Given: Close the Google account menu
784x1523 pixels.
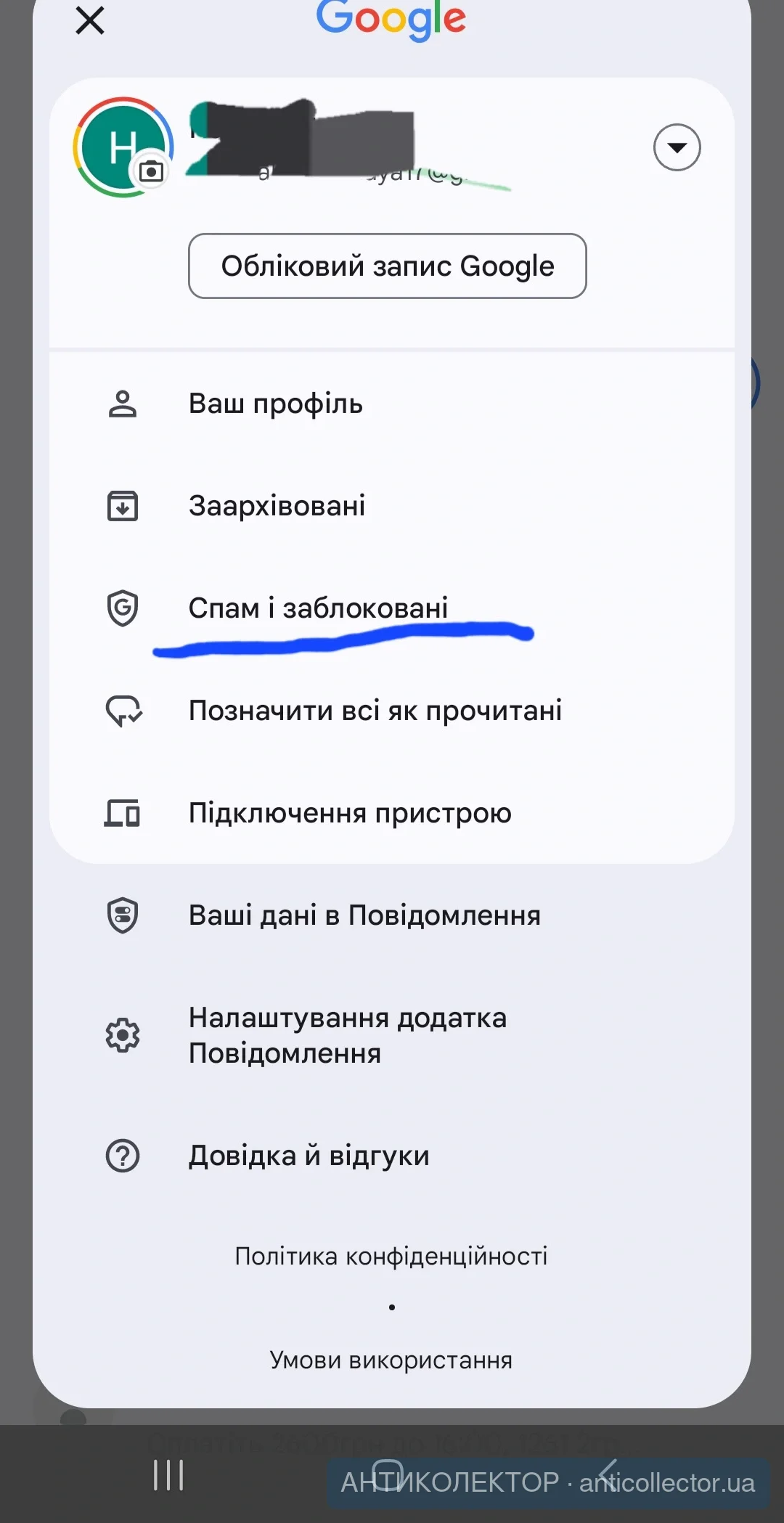Looking at the screenshot, I should coord(90,20).
